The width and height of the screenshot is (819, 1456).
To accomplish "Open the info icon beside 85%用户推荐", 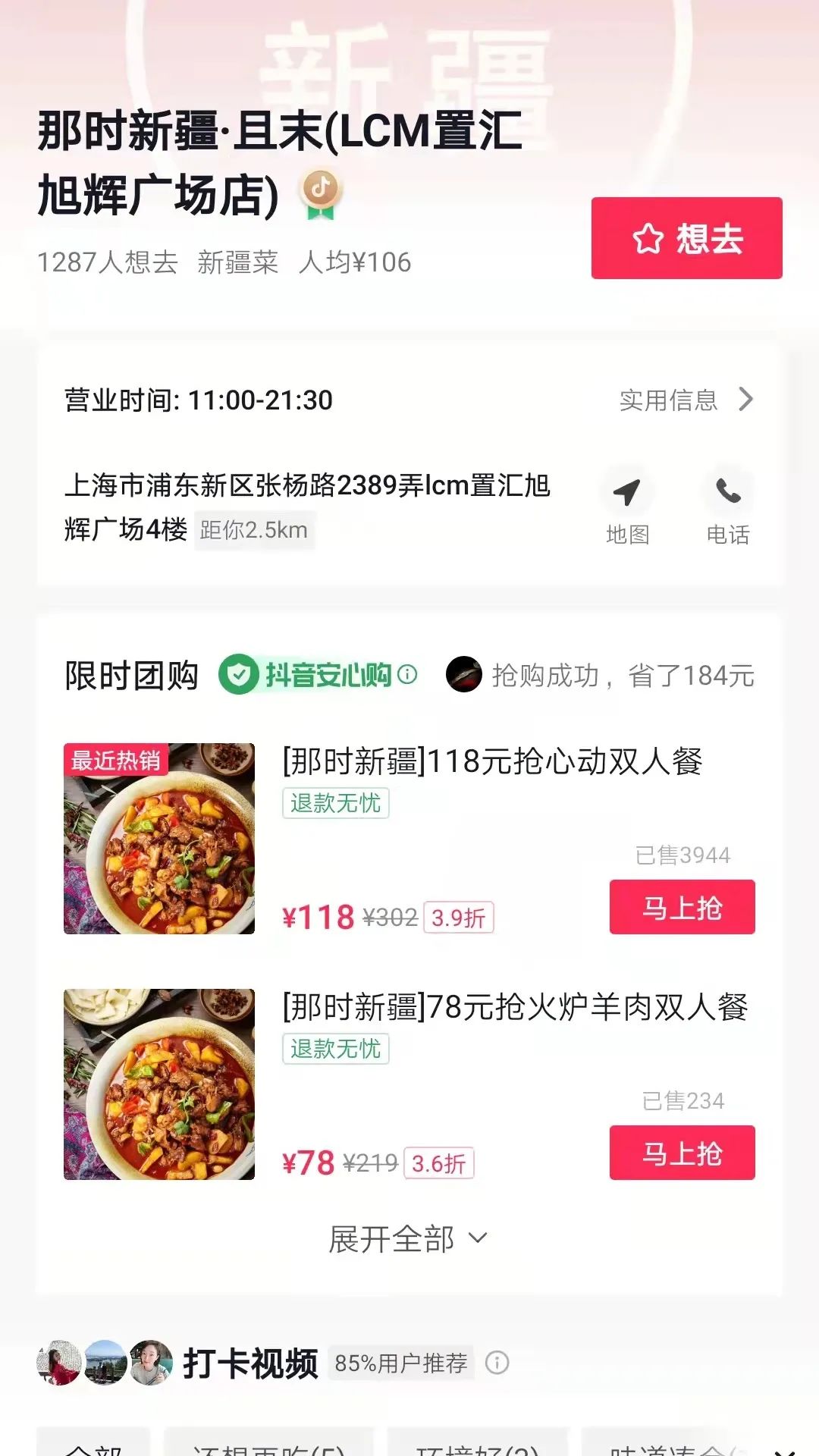I will pyautogui.click(x=497, y=1359).
